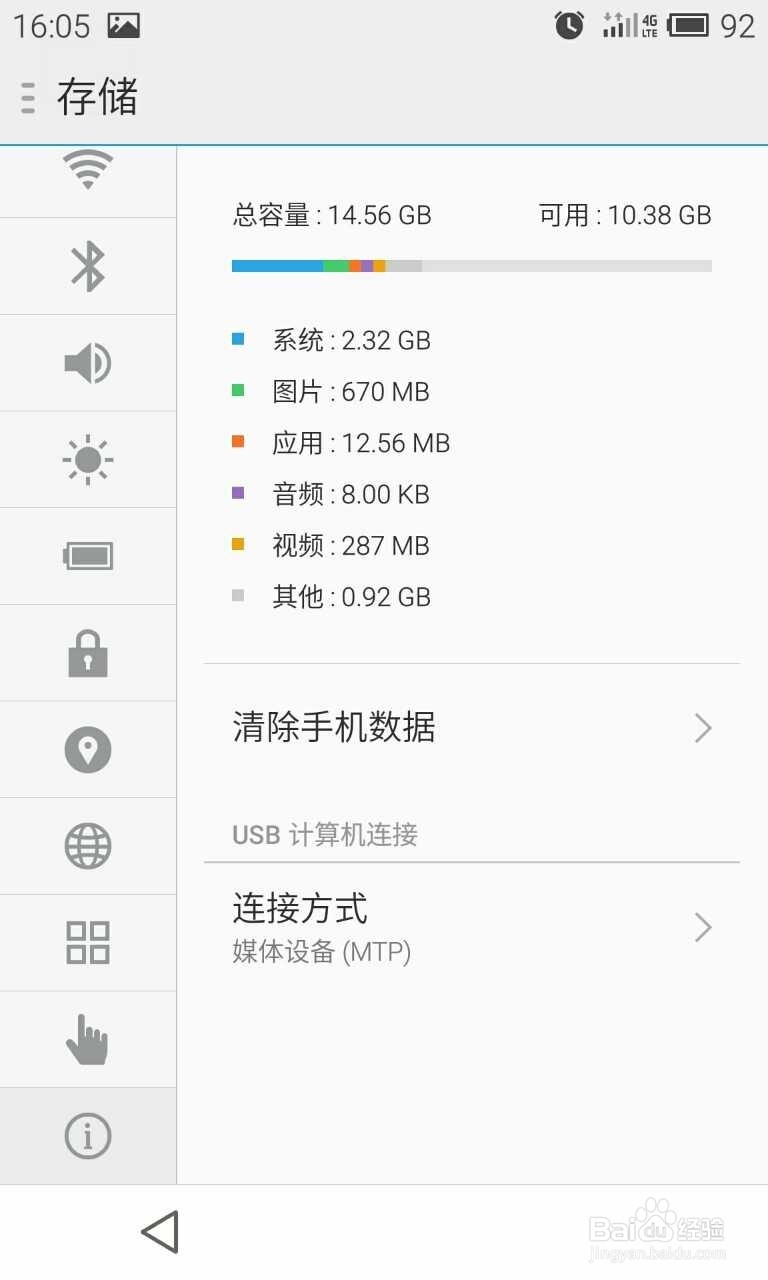Open battery settings from the sidebar

point(88,556)
